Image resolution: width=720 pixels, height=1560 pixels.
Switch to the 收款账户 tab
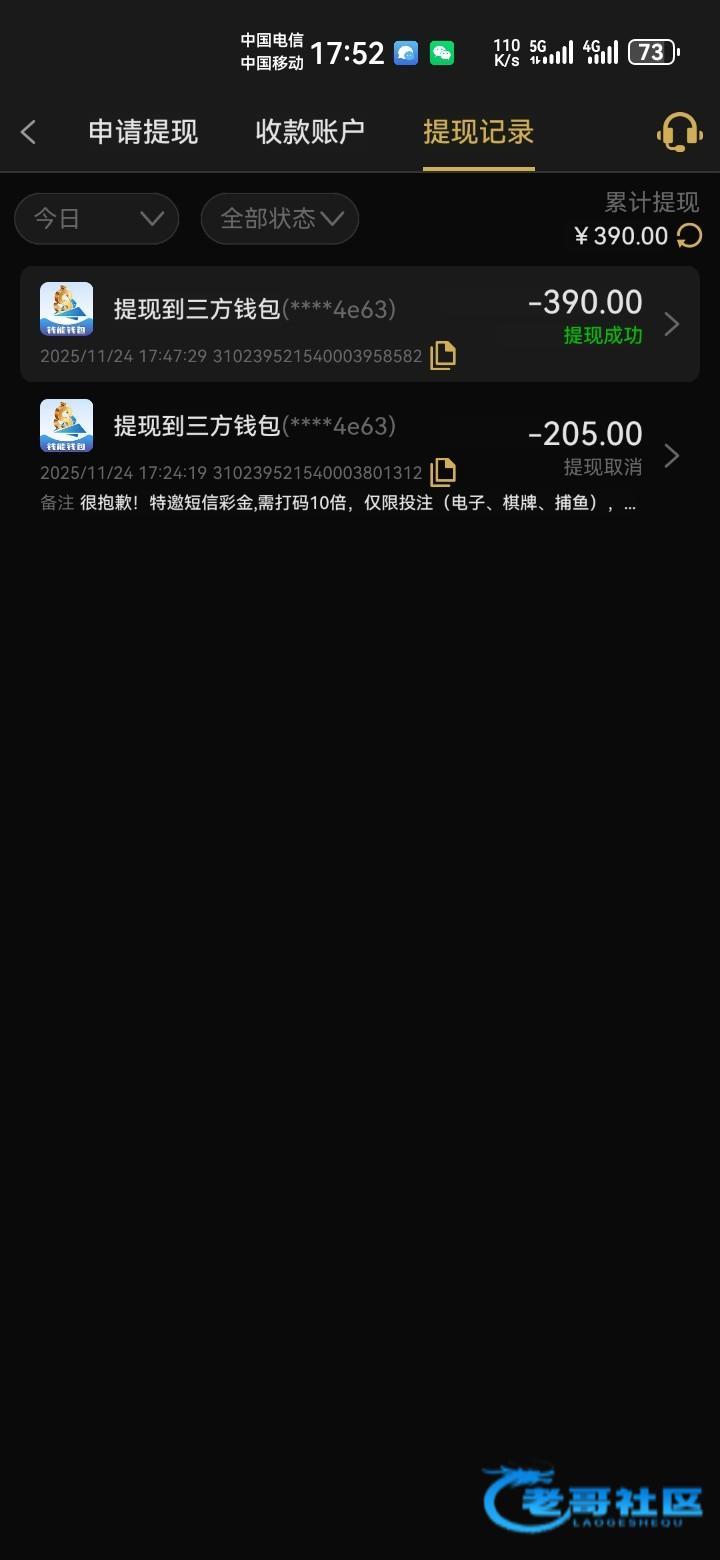point(310,132)
